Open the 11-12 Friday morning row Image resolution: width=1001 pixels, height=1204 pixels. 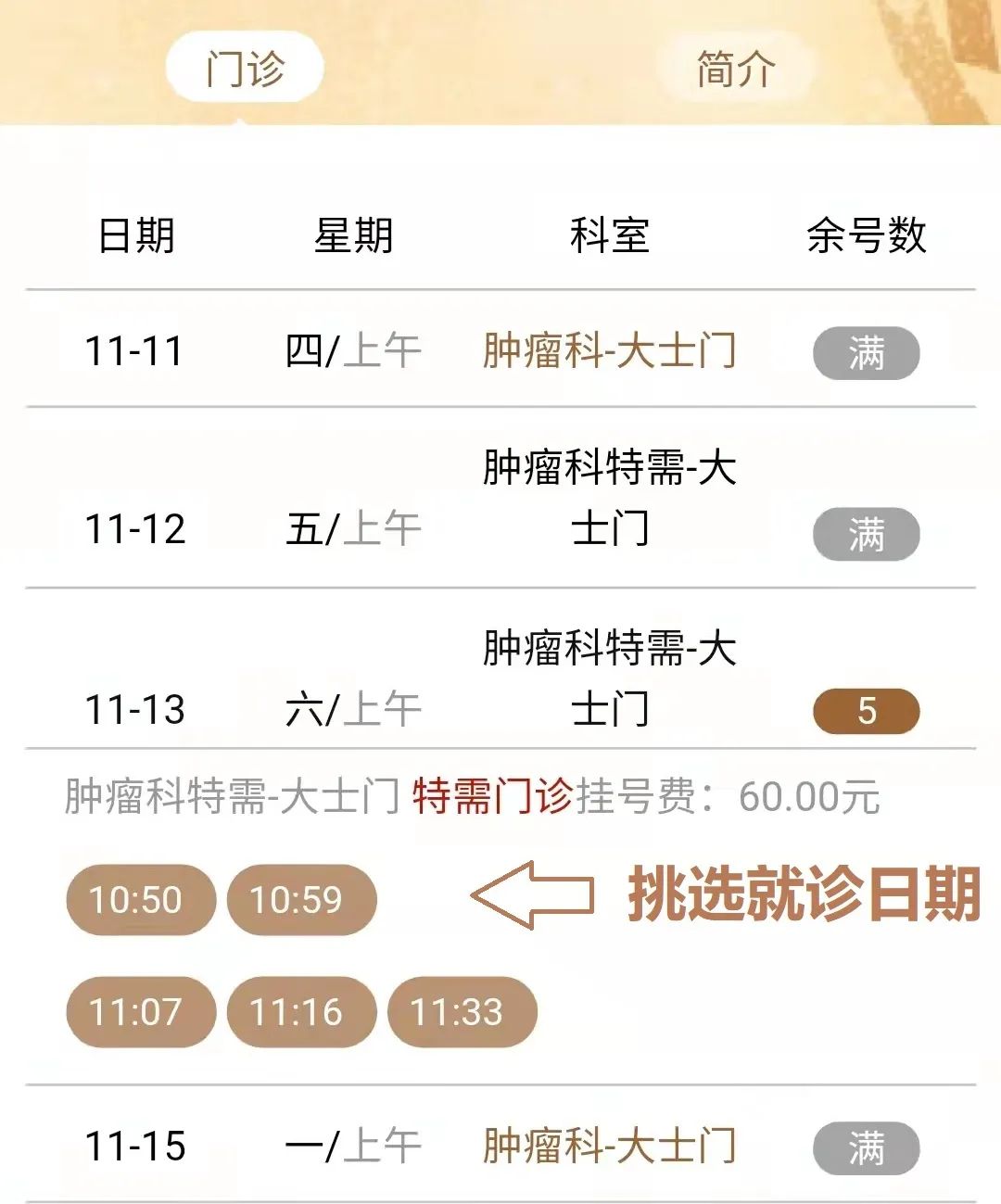(x=500, y=528)
